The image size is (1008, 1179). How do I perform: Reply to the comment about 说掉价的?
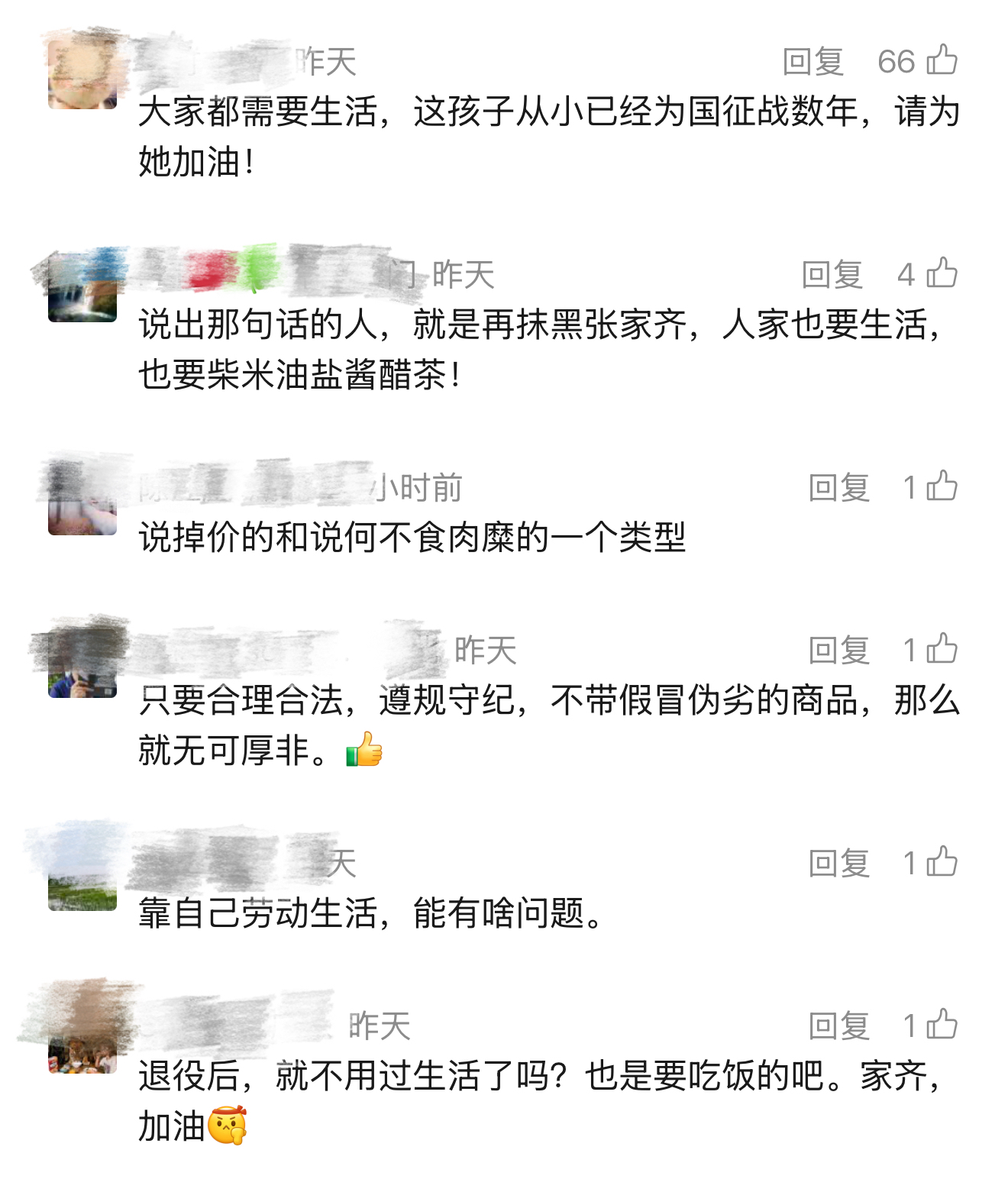(838, 487)
